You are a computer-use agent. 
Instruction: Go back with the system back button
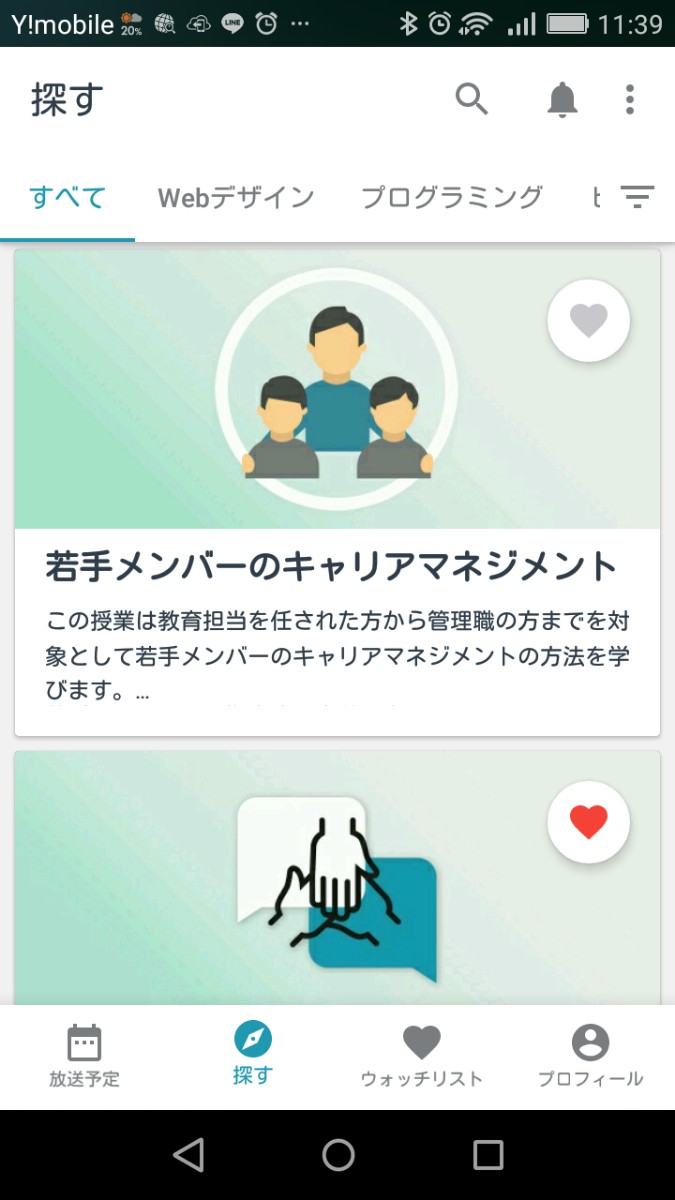188,1155
